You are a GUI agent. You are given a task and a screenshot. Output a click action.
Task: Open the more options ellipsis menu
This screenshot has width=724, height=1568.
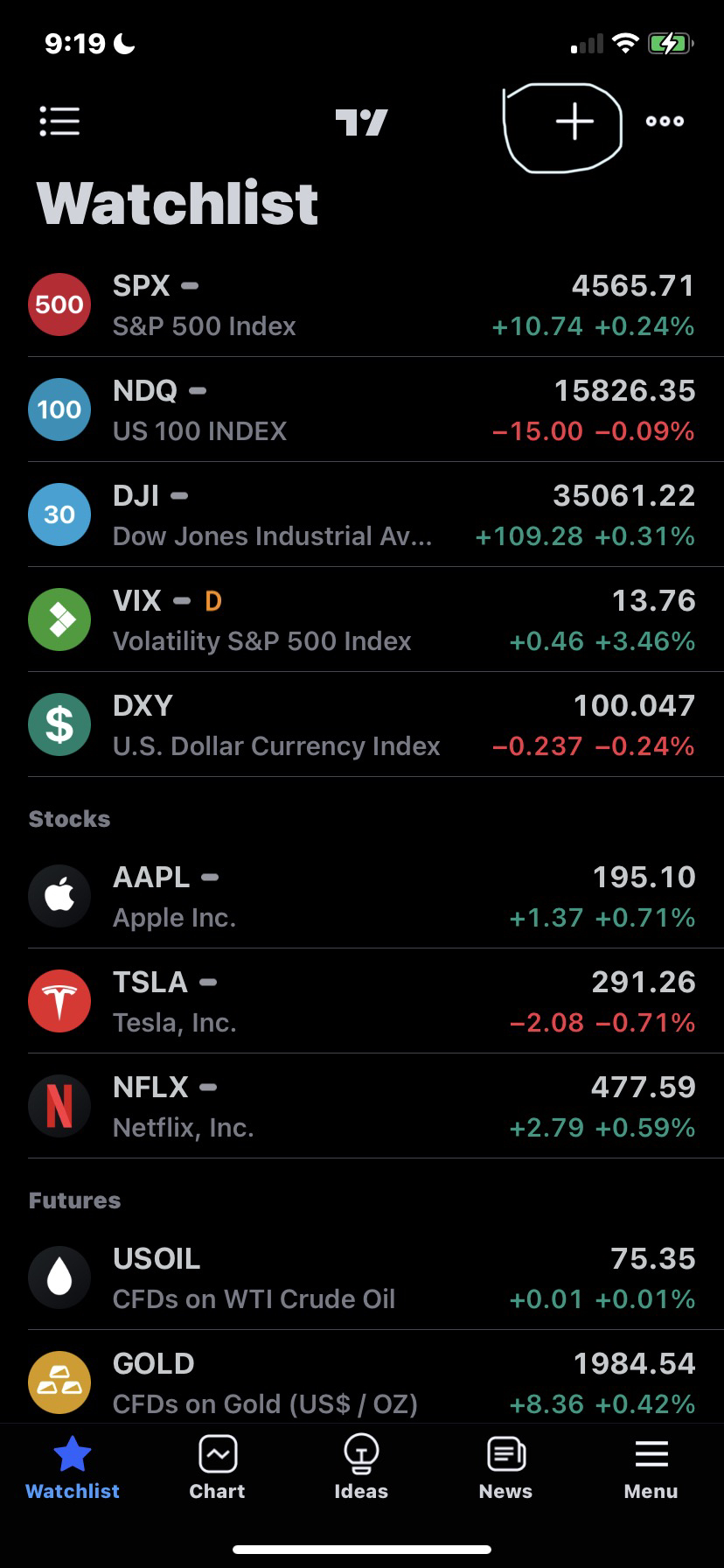pos(664,122)
